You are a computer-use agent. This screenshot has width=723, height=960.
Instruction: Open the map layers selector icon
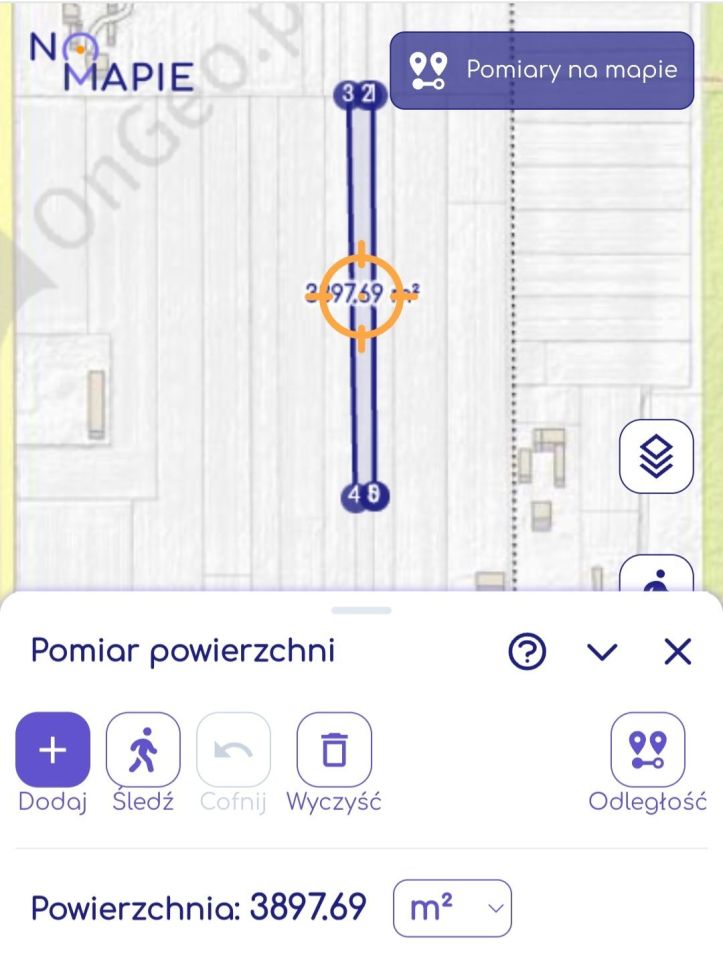point(656,455)
